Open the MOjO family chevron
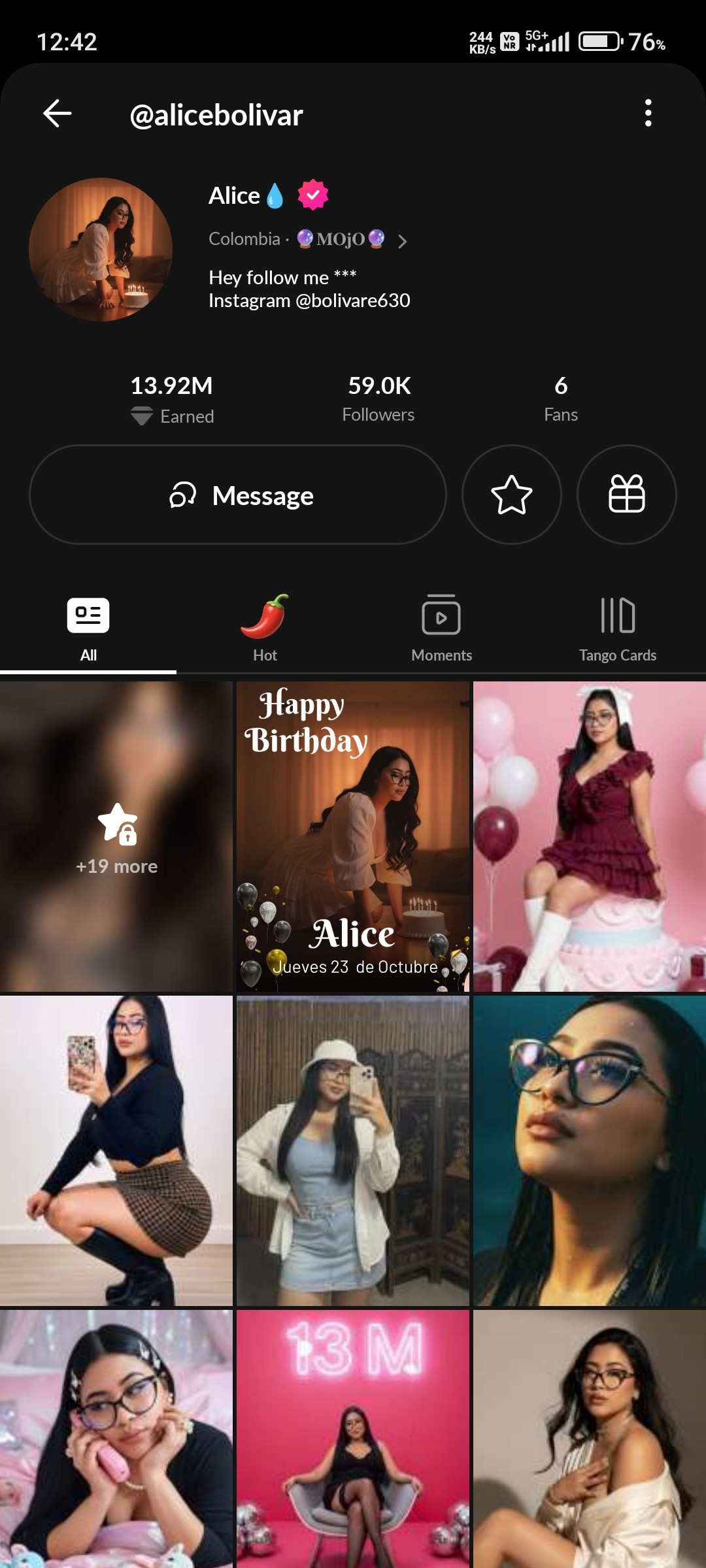This screenshot has width=706, height=1568. coord(403,242)
